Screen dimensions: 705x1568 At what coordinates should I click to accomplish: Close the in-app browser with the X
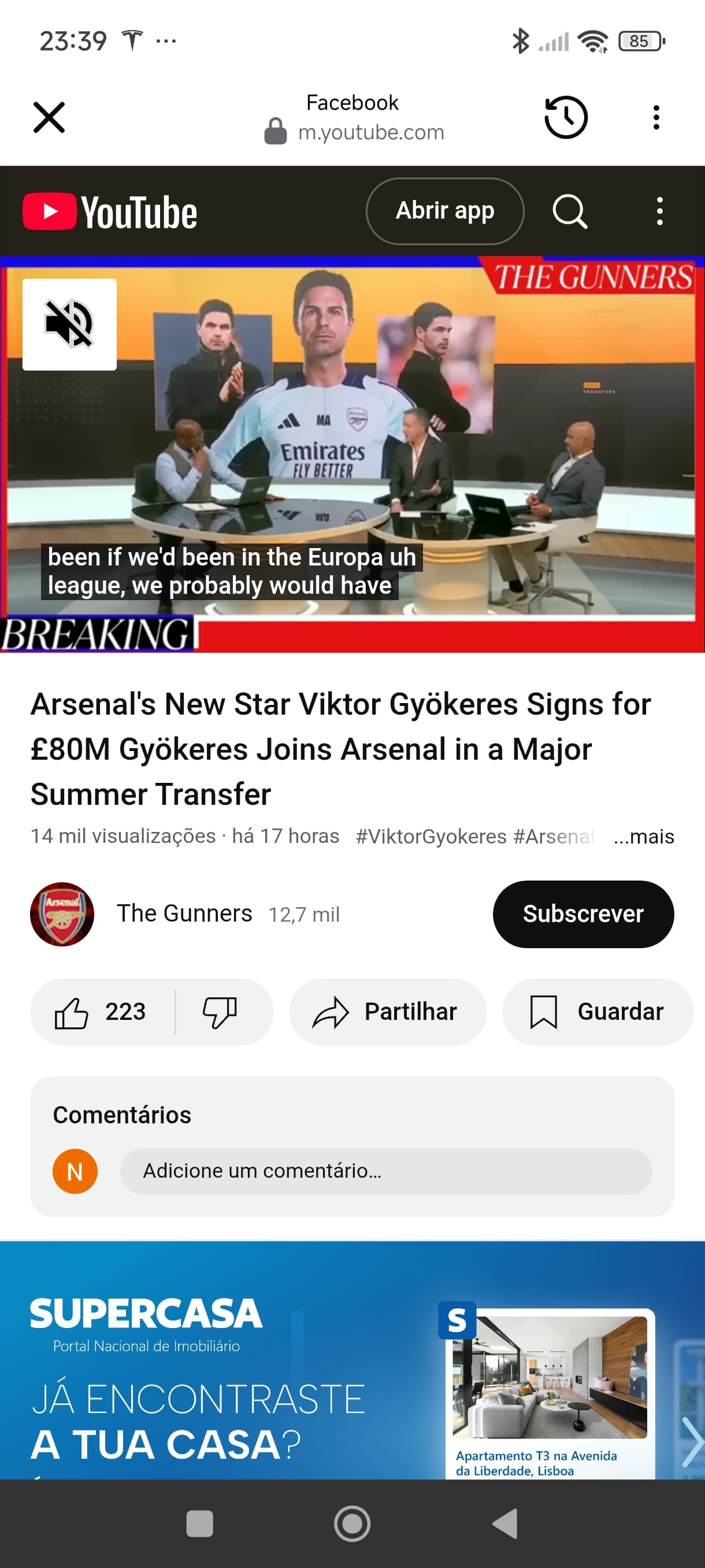point(49,117)
